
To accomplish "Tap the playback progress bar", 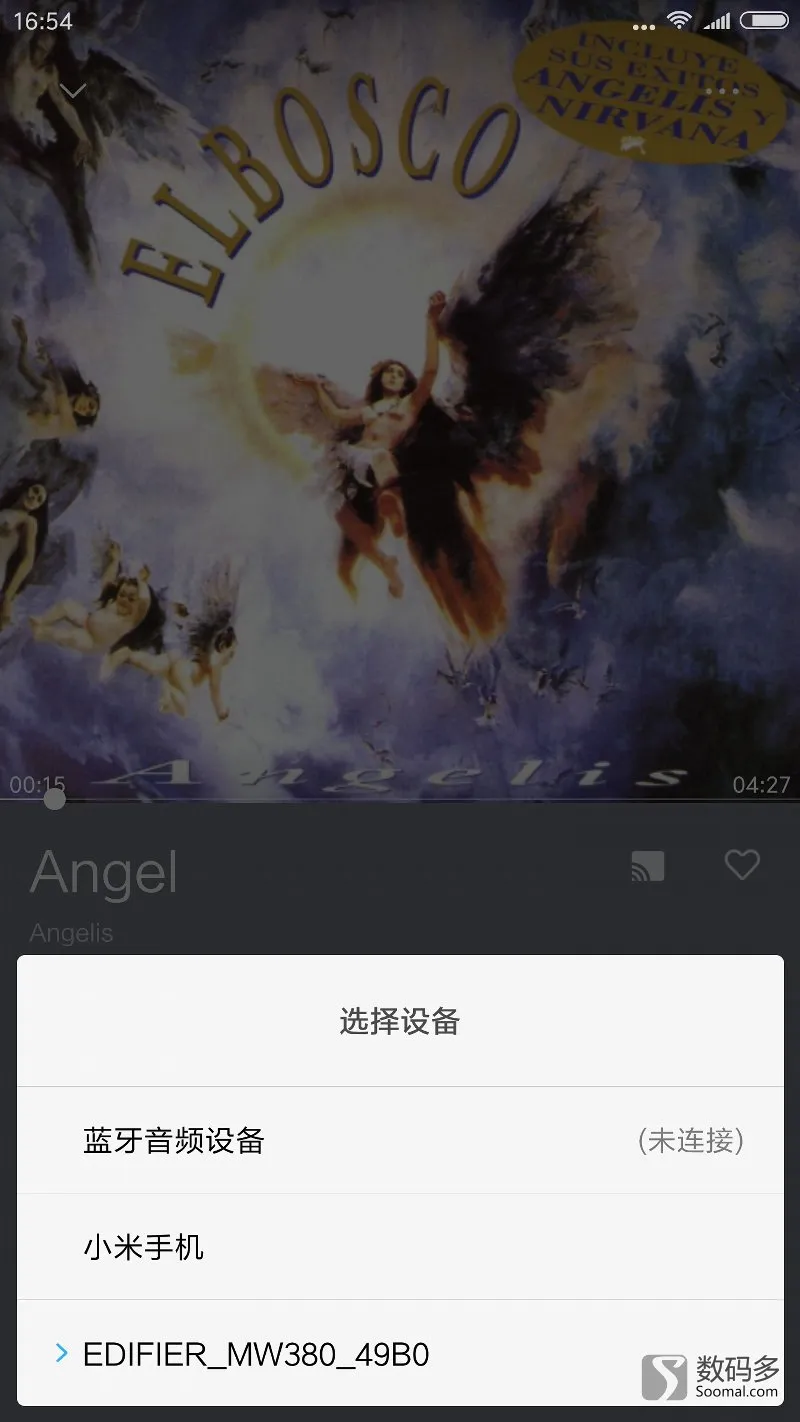I will coord(400,800).
